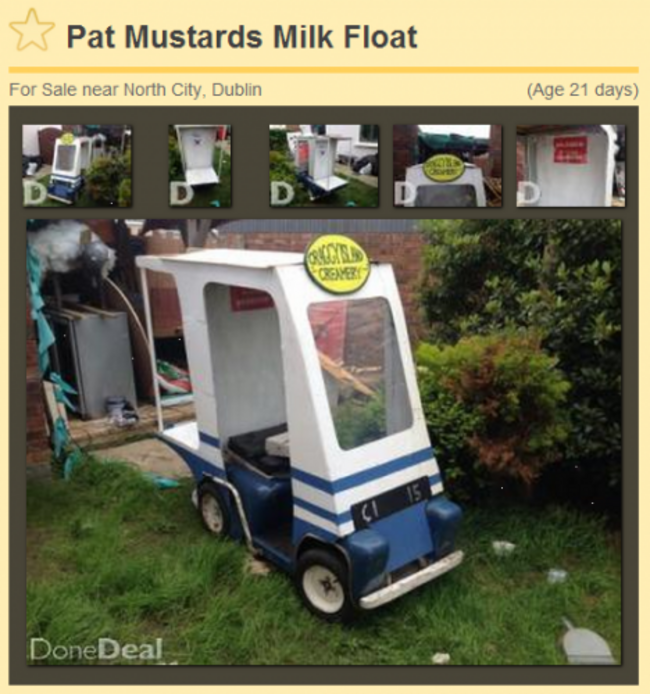Select the last thumbnail with the red sign
Viewport: 650px width, 694px height.
click(566, 166)
